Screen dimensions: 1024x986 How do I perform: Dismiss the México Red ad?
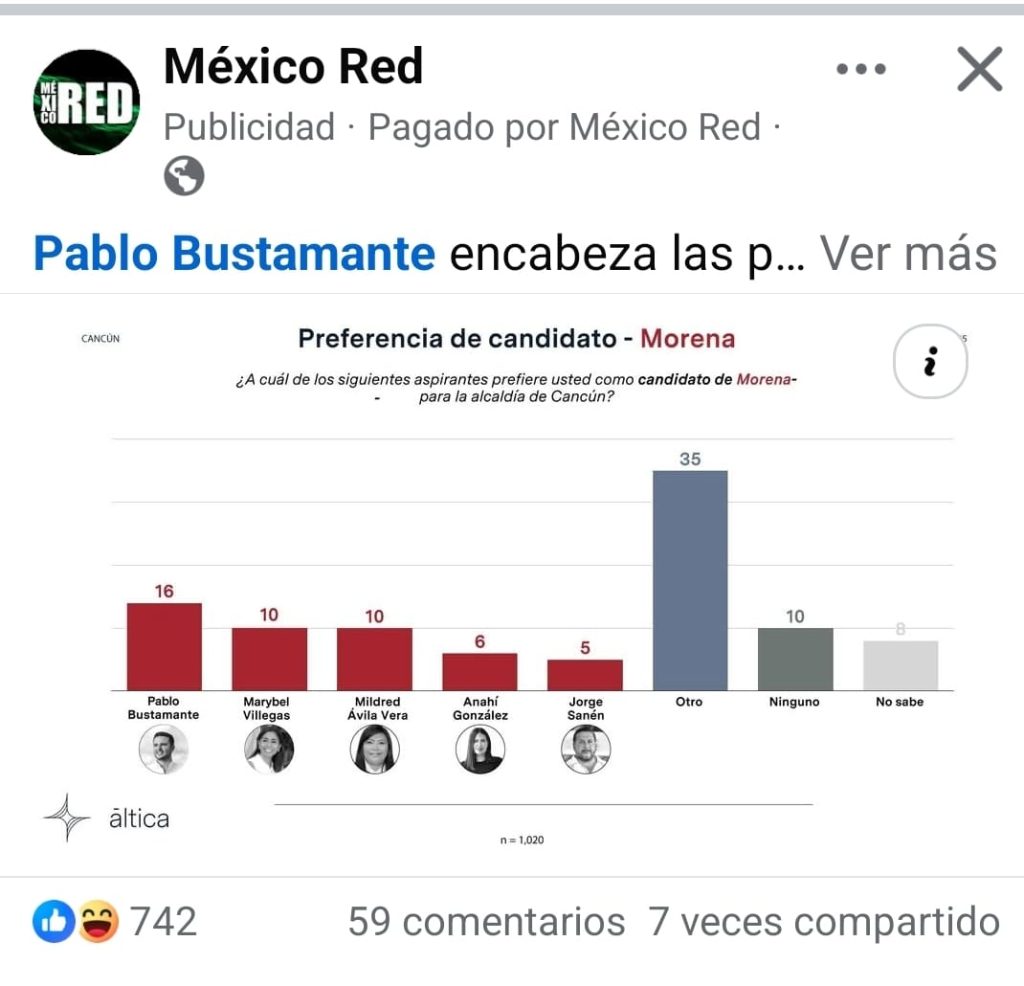(979, 69)
